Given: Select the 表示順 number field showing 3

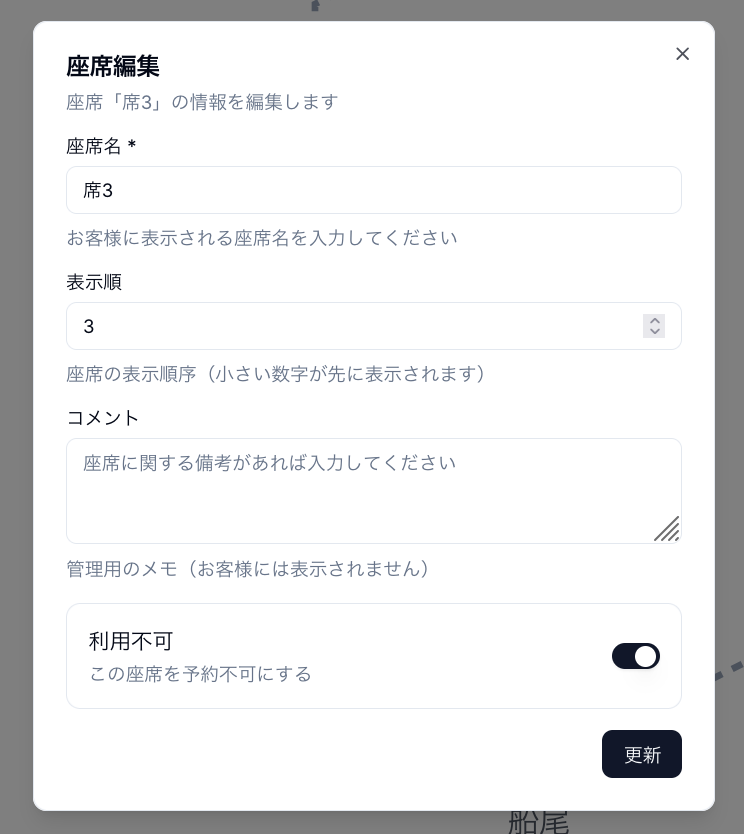Looking at the screenshot, I should point(350,326).
